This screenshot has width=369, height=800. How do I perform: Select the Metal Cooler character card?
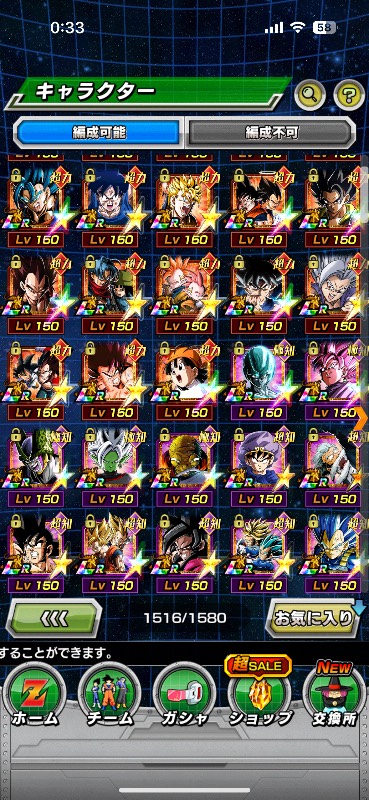259,380
